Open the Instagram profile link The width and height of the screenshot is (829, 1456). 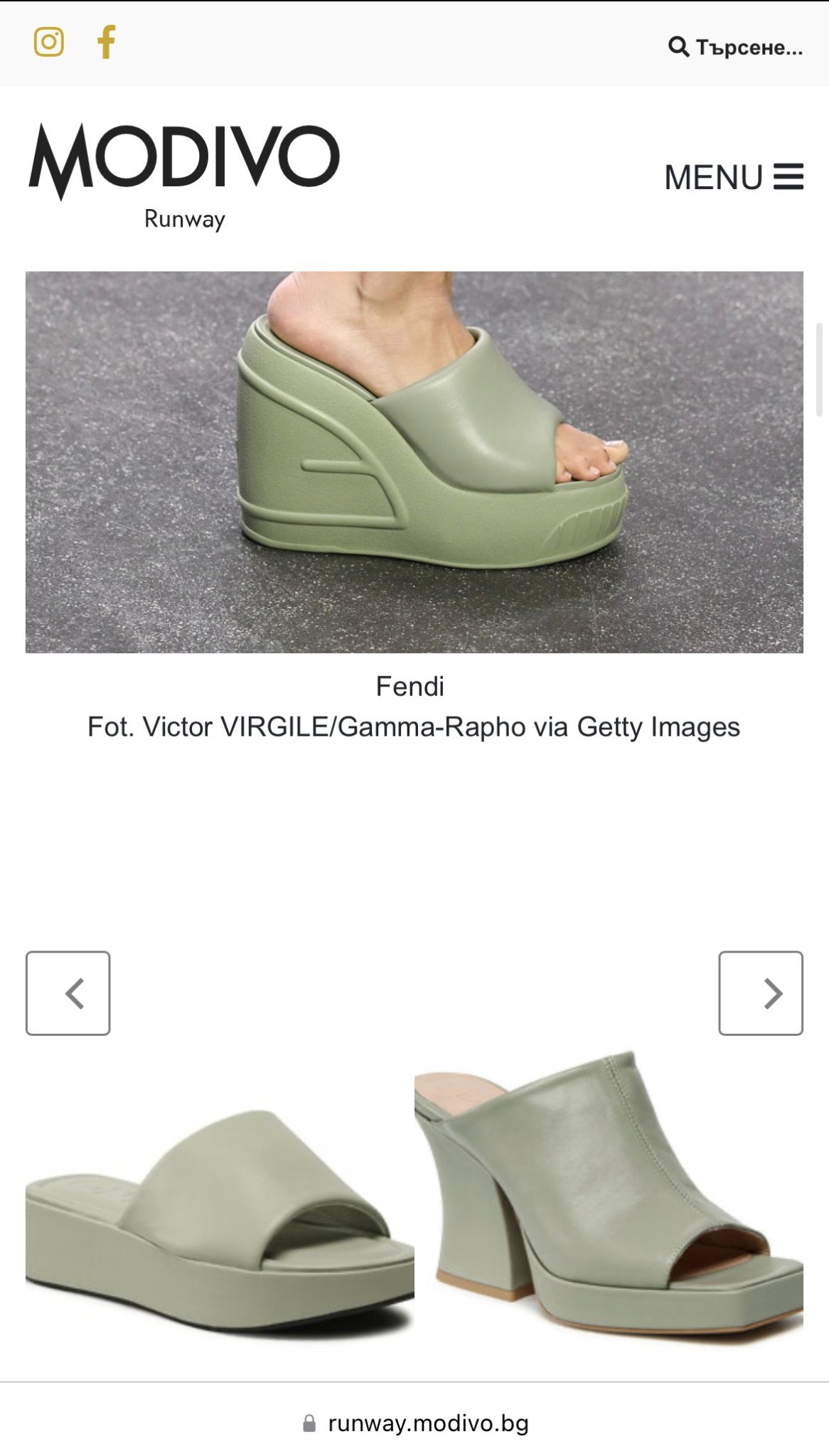[x=49, y=42]
